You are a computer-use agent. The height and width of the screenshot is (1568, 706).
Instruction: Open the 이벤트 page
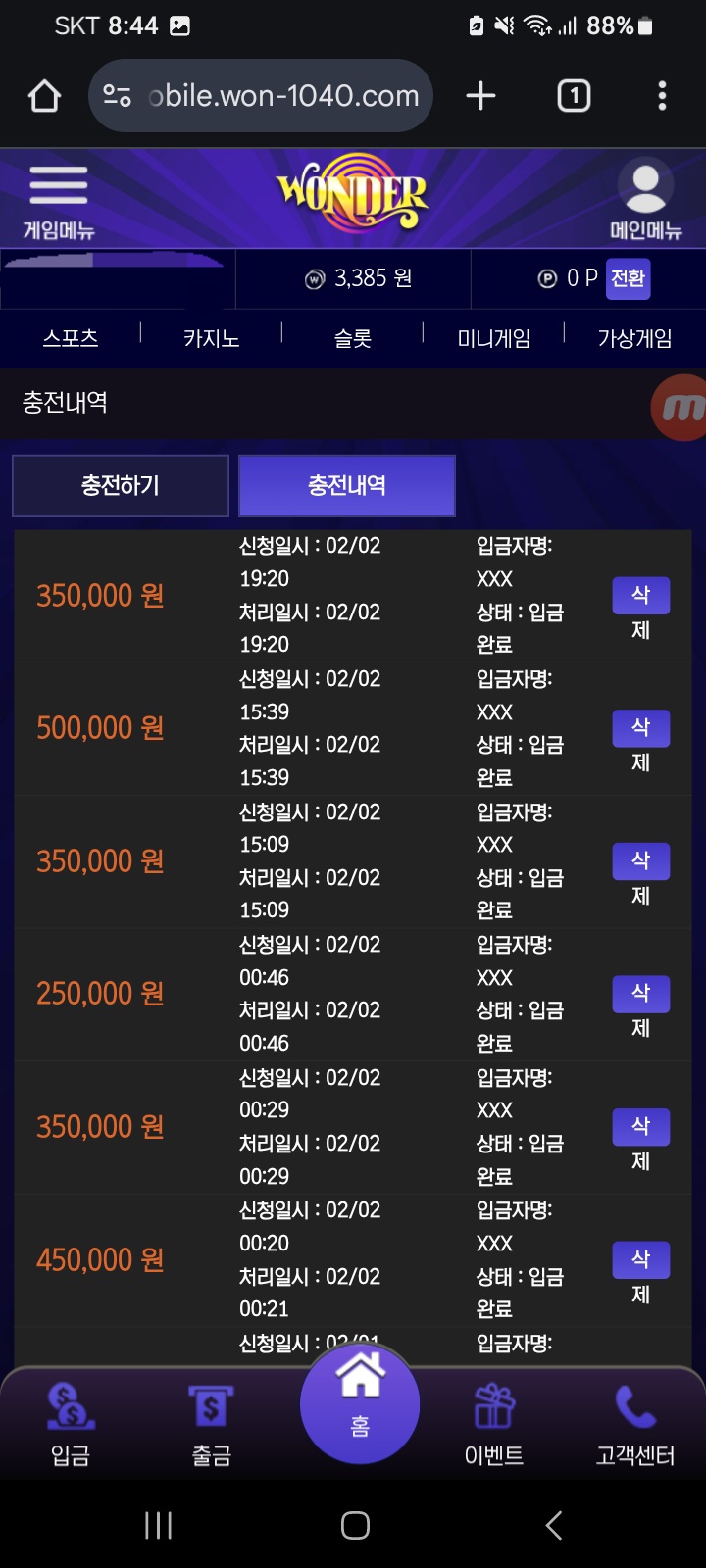(494, 1424)
